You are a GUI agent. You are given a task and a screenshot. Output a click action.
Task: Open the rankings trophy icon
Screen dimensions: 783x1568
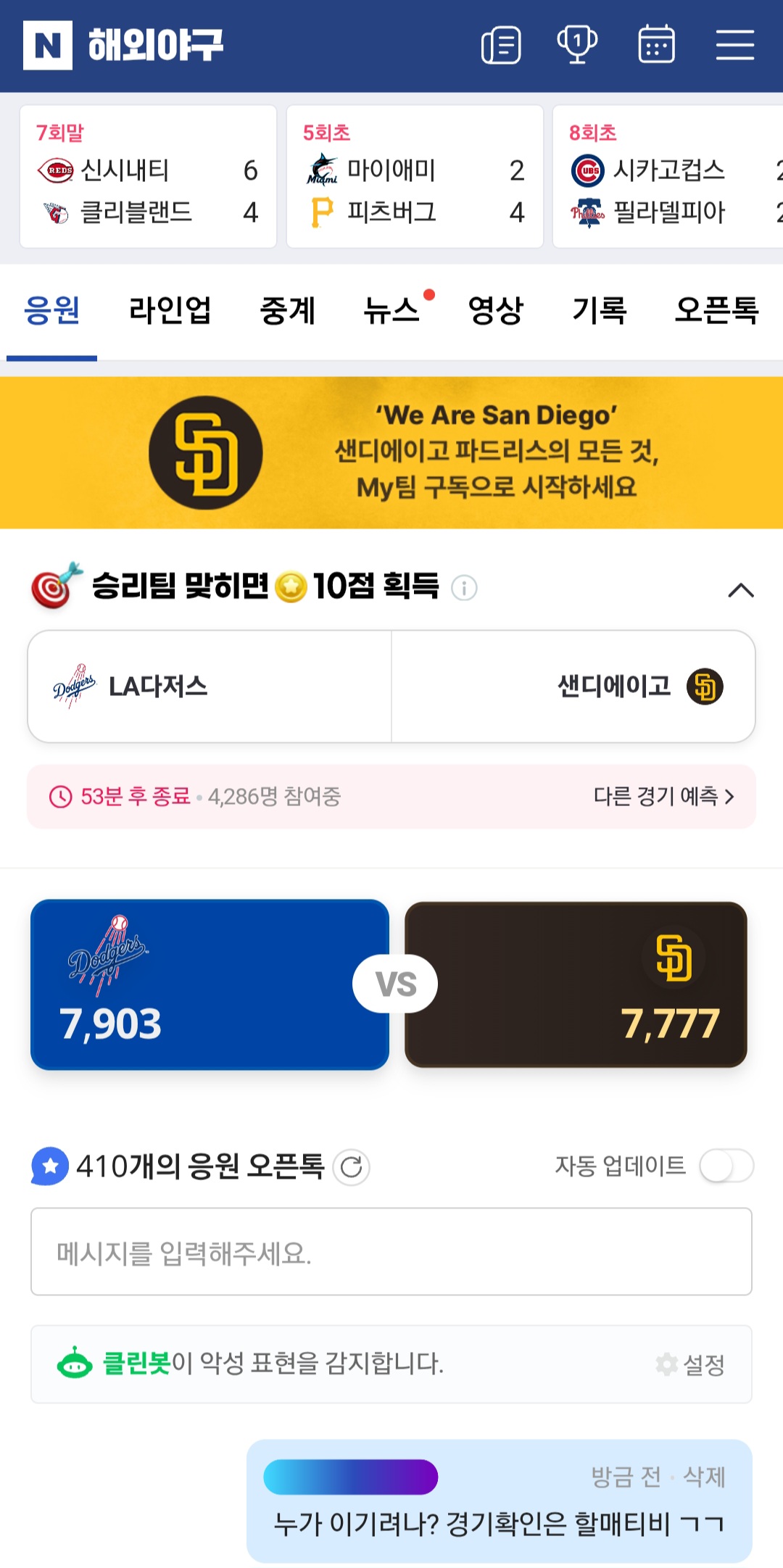tap(577, 45)
